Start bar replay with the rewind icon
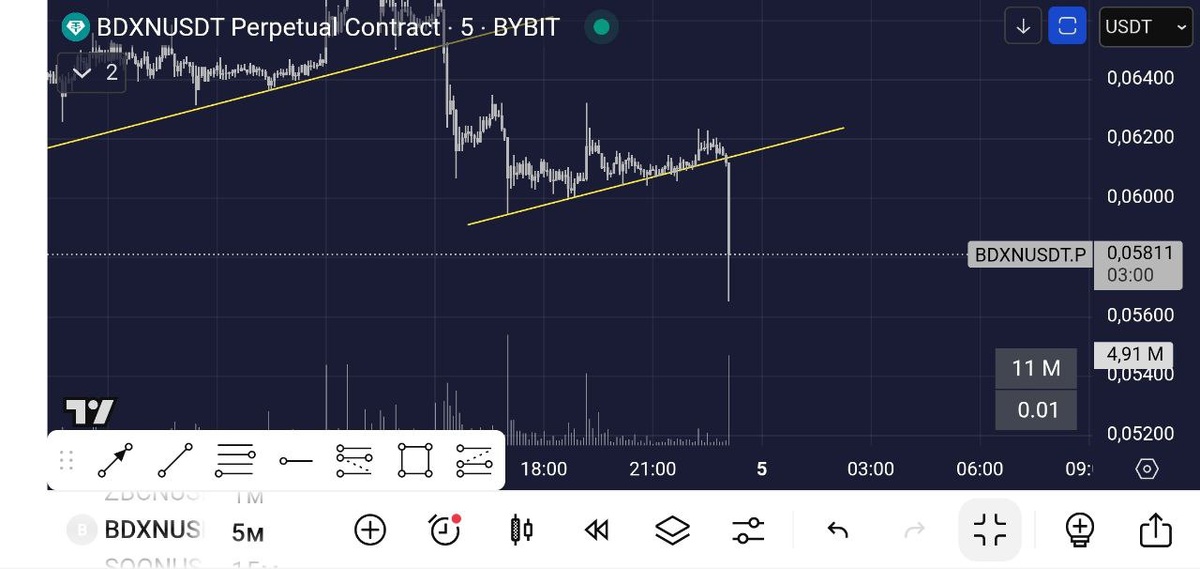Screen dimensions: 1200x569 (597, 530)
